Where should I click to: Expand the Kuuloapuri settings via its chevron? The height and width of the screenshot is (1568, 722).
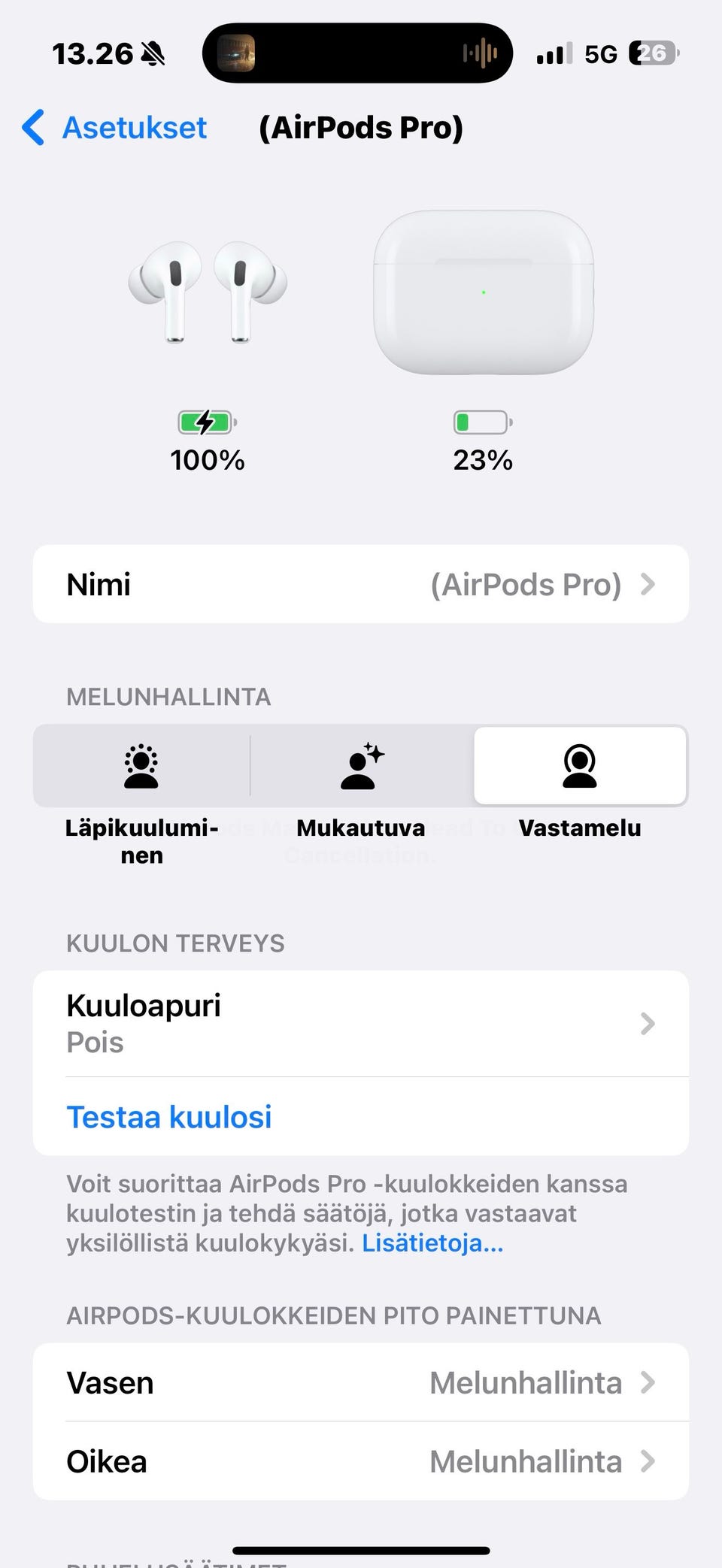648,1024
